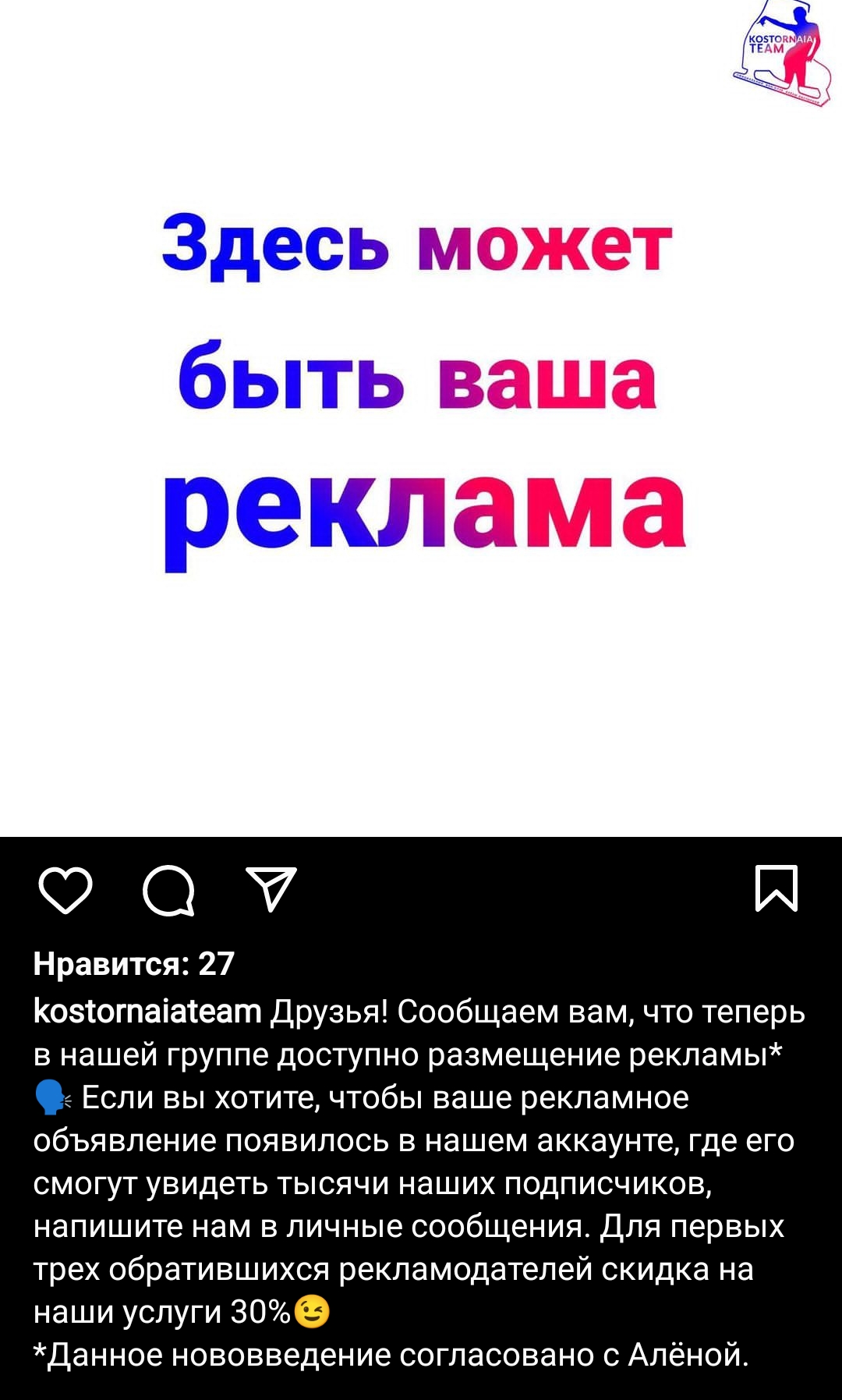Like the kostornaiateam post with the heart icon

65,889
